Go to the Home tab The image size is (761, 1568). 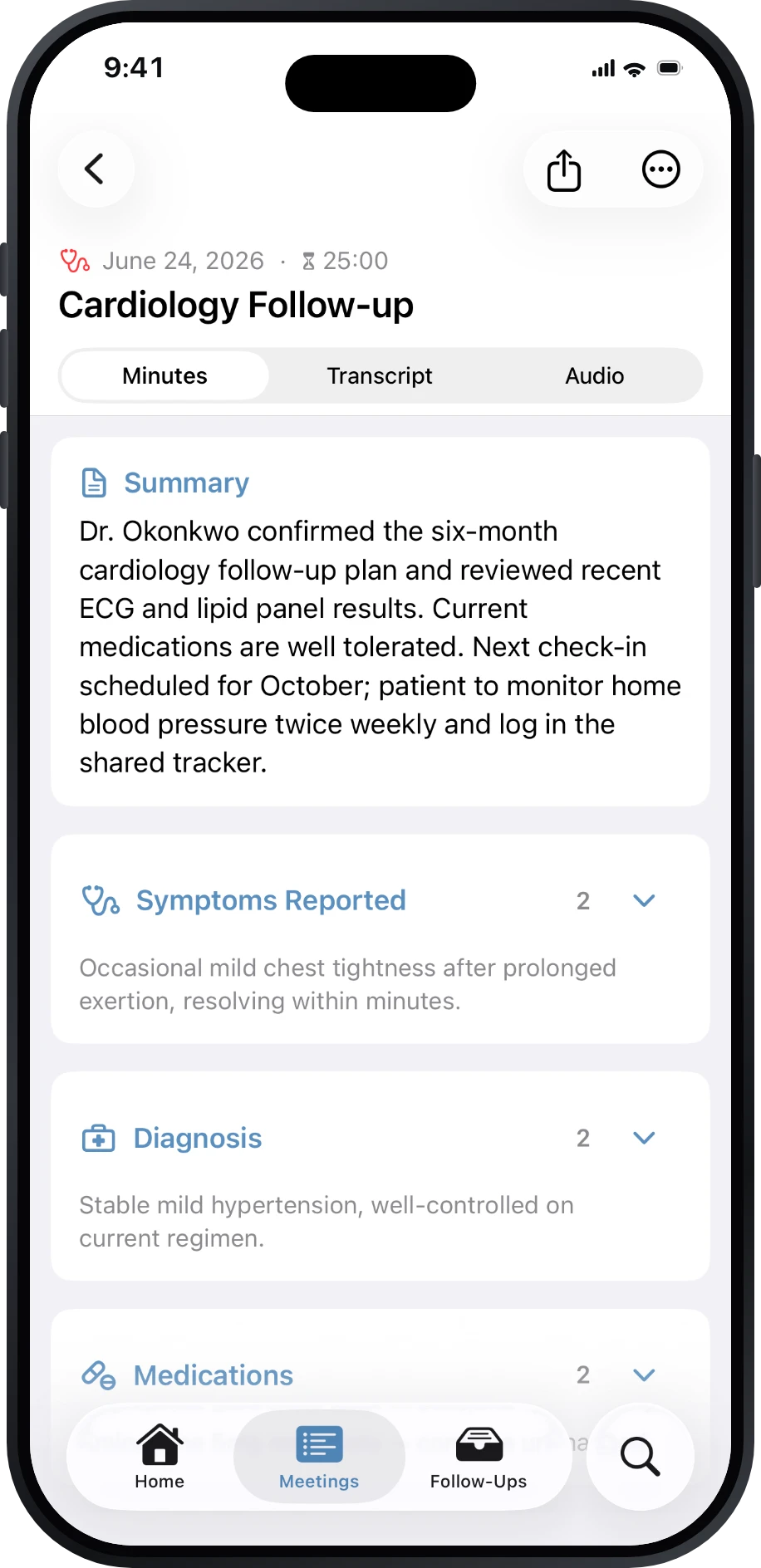pyautogui.click(x=160, y=1457)
